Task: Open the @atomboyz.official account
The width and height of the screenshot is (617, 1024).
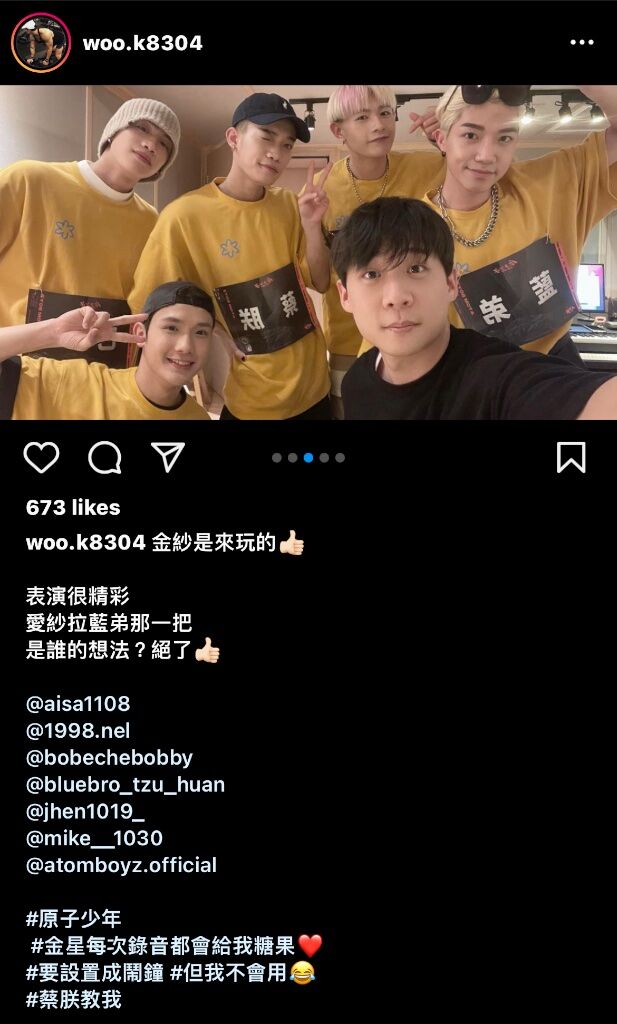Action: (x=121, y=866)
